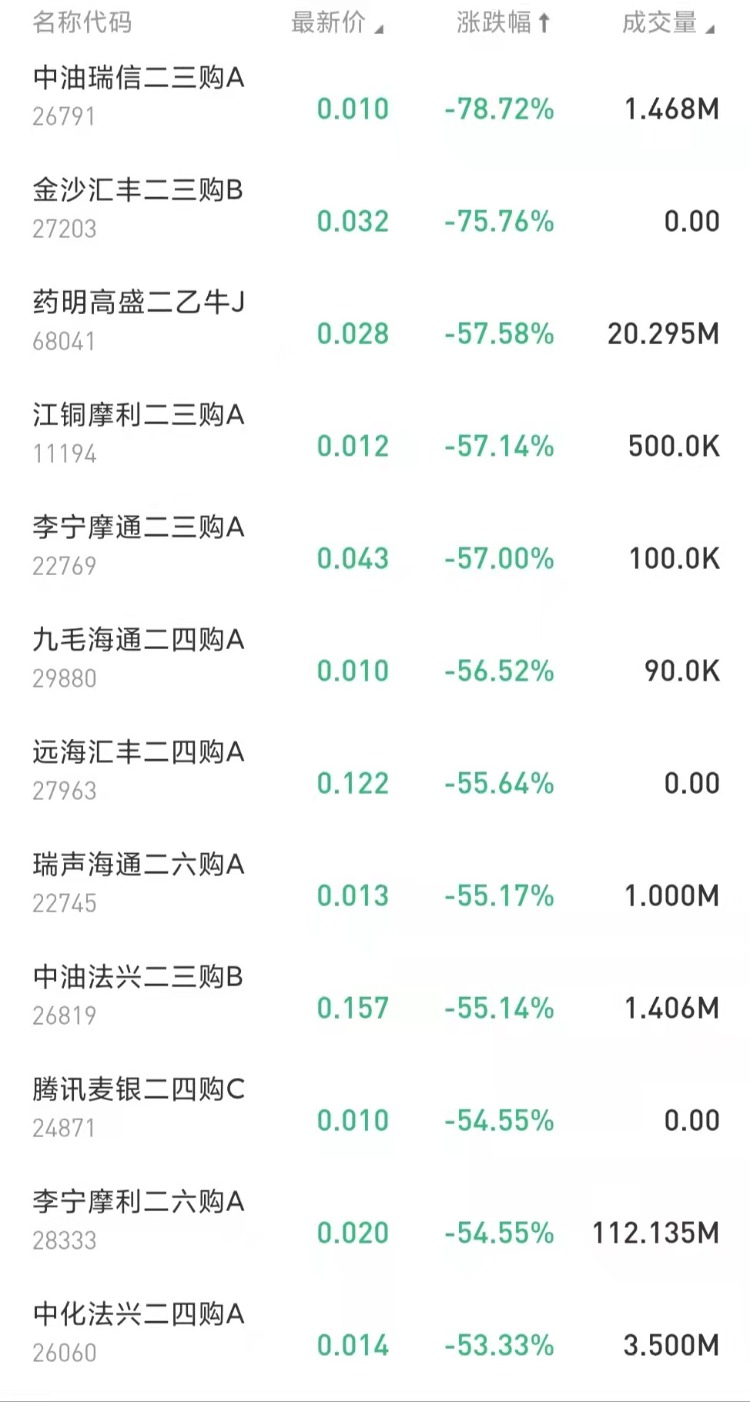The height and width of the screenshot is (1402, 750).
Task: Select the 江铜摩利二三购A row
Action: (x=375, y=433)
